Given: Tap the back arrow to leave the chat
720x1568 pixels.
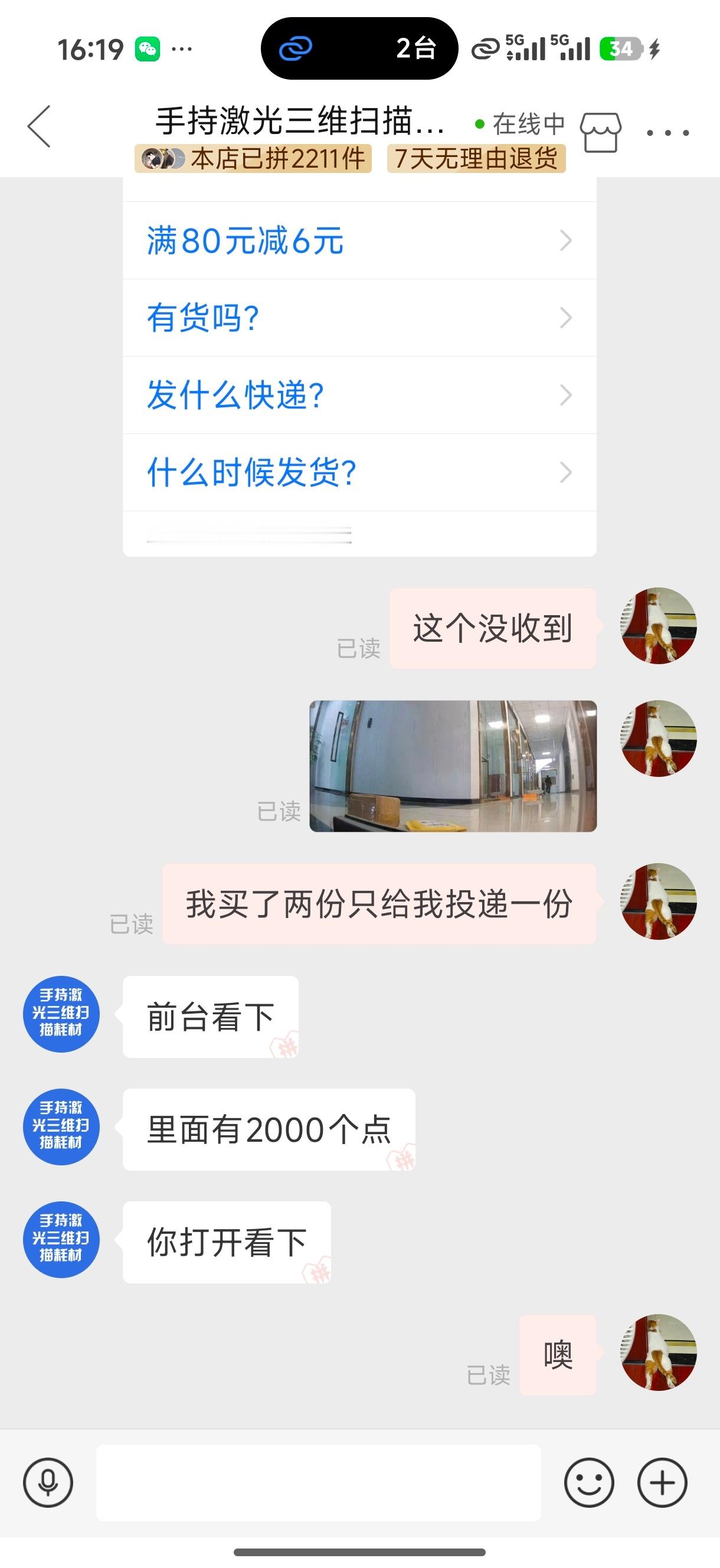Looking at the screenshot, I should (38, 126).
